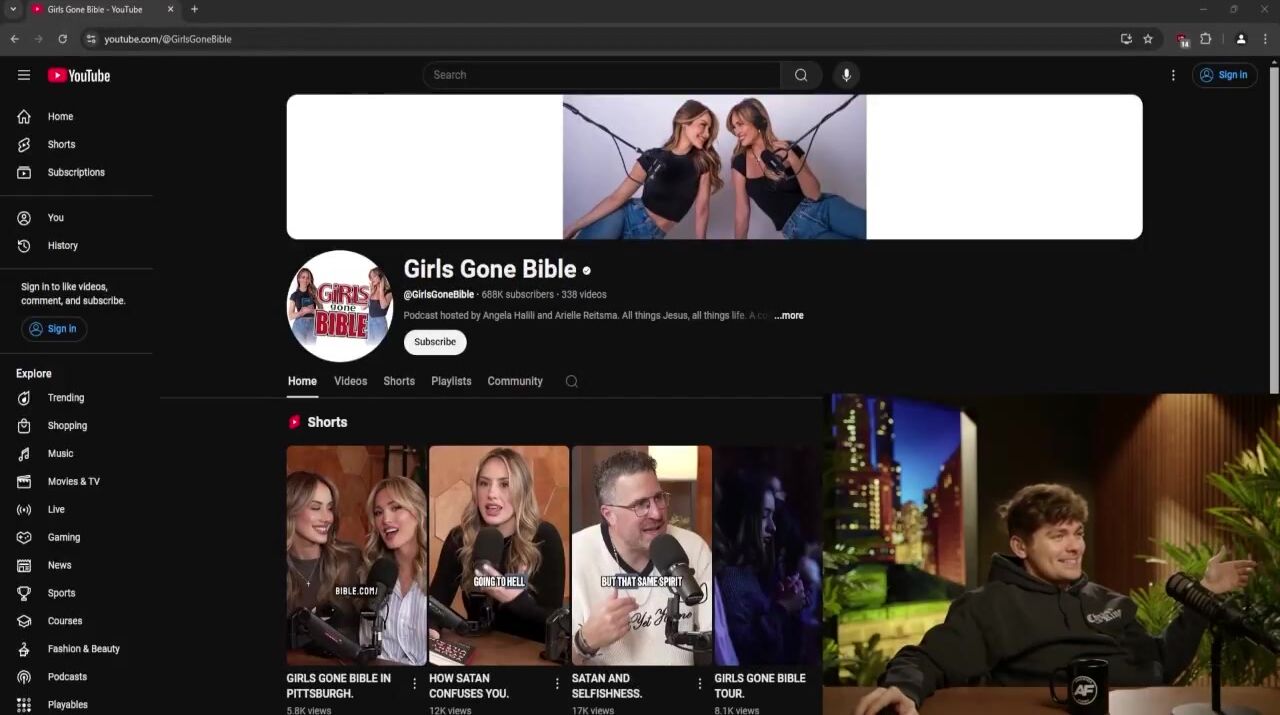Tap the YouTube search box
The image size is (1280, 715).
(x=600, y=75)
